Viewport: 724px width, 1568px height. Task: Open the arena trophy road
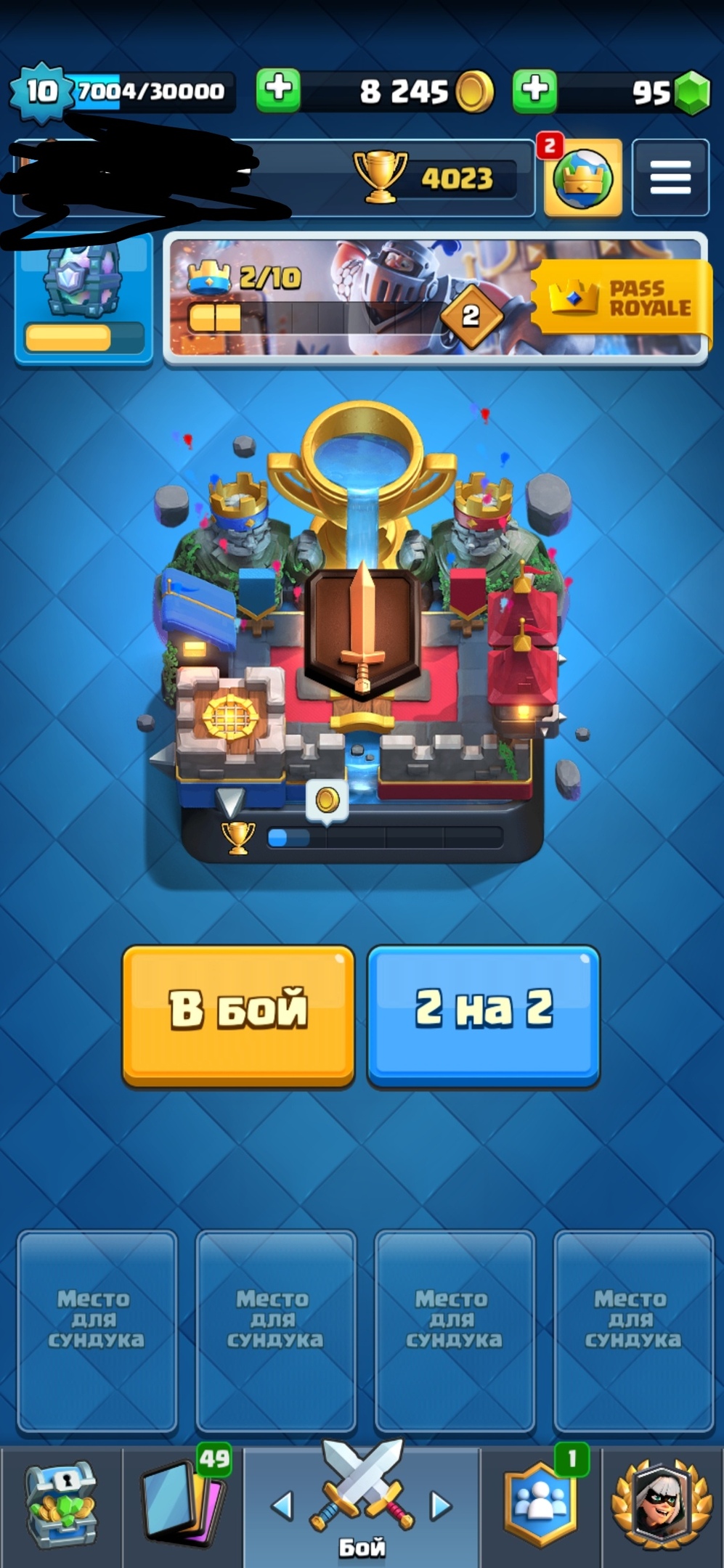point(362,639)
